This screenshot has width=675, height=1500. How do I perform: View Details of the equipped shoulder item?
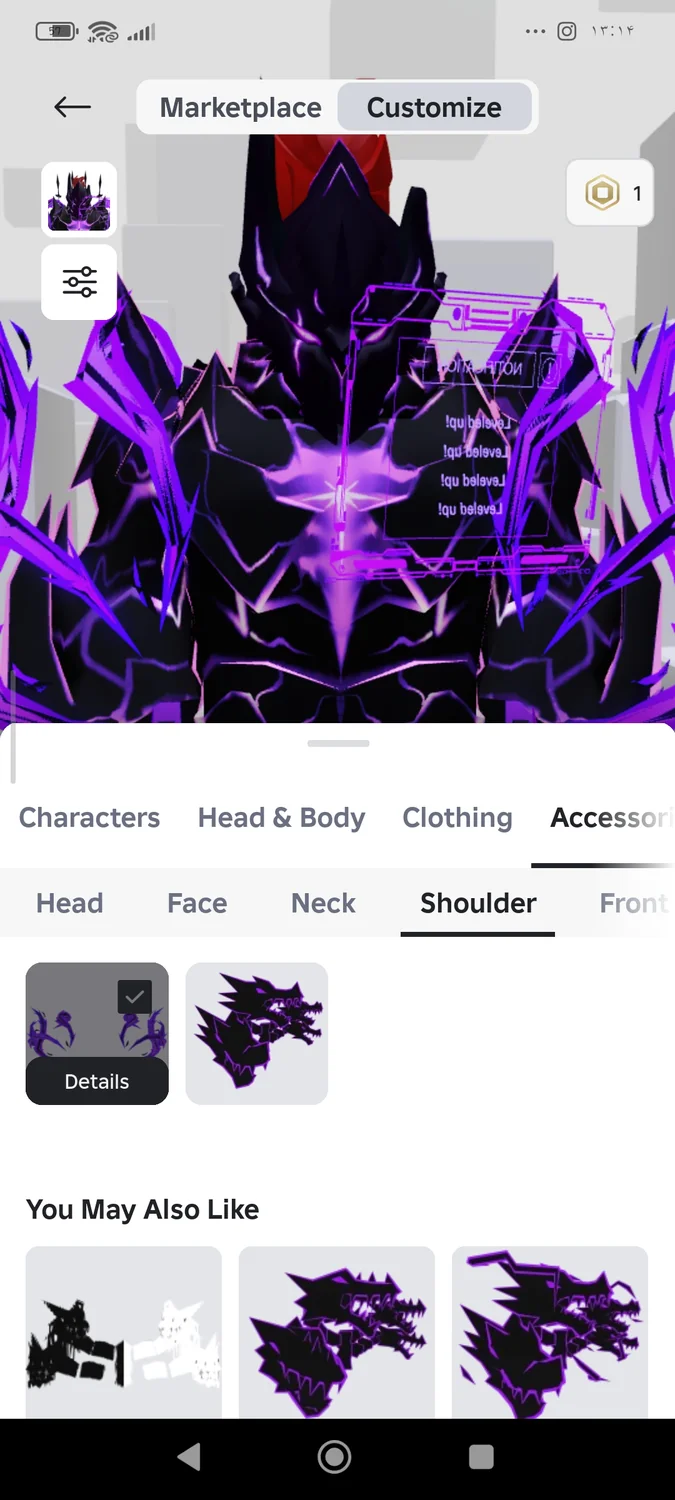click(x=97, y=1081)
